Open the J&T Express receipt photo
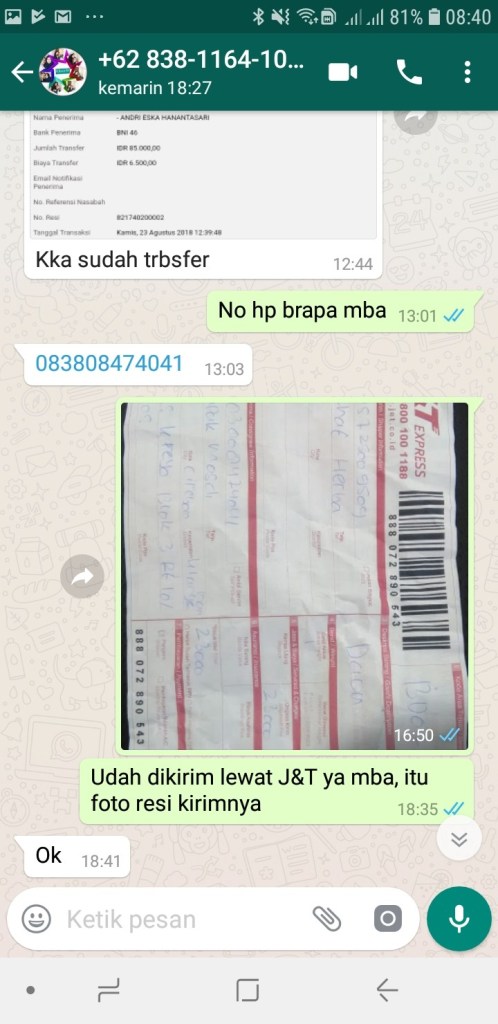498x1024 pixels. pos(294,576)
